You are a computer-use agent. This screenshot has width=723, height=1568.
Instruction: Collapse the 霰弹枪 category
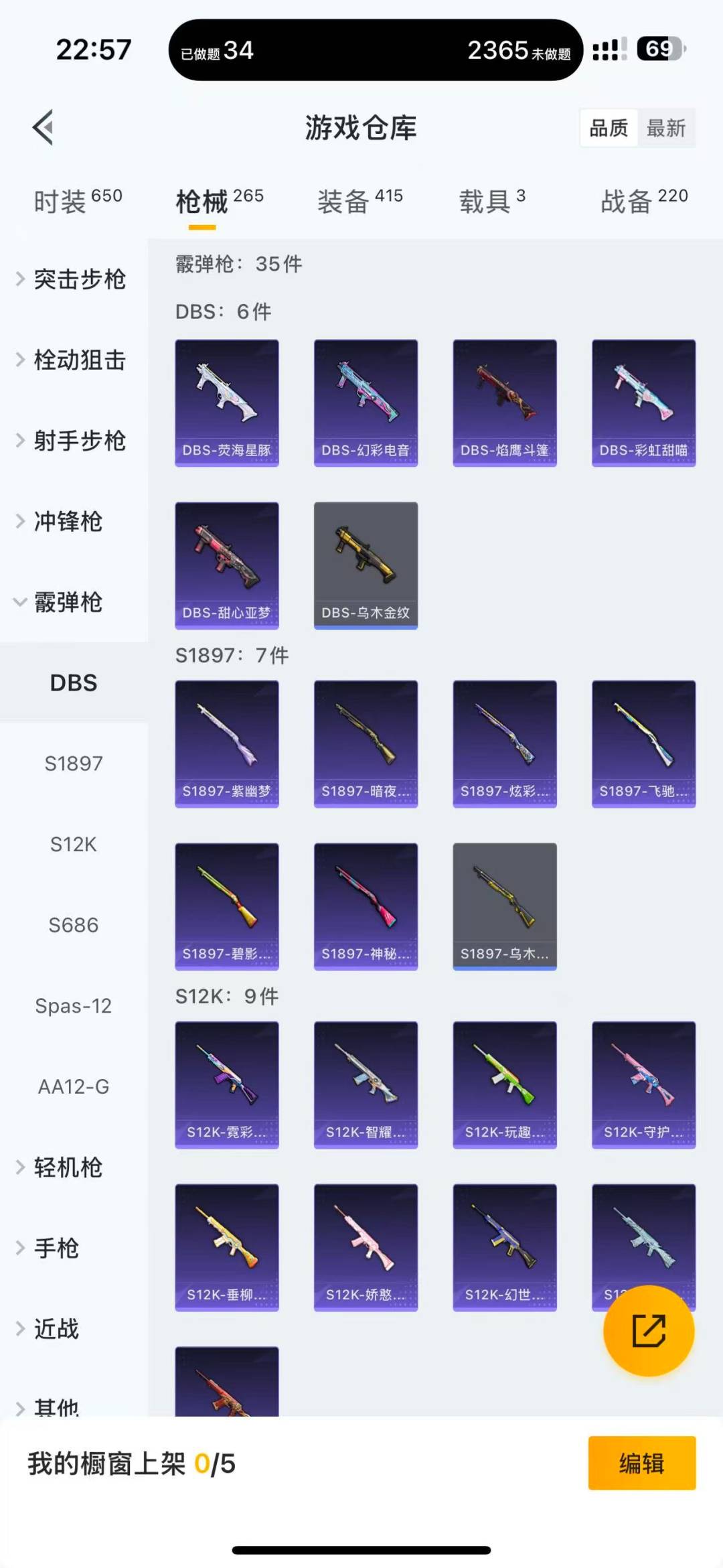tap(67, 602)
